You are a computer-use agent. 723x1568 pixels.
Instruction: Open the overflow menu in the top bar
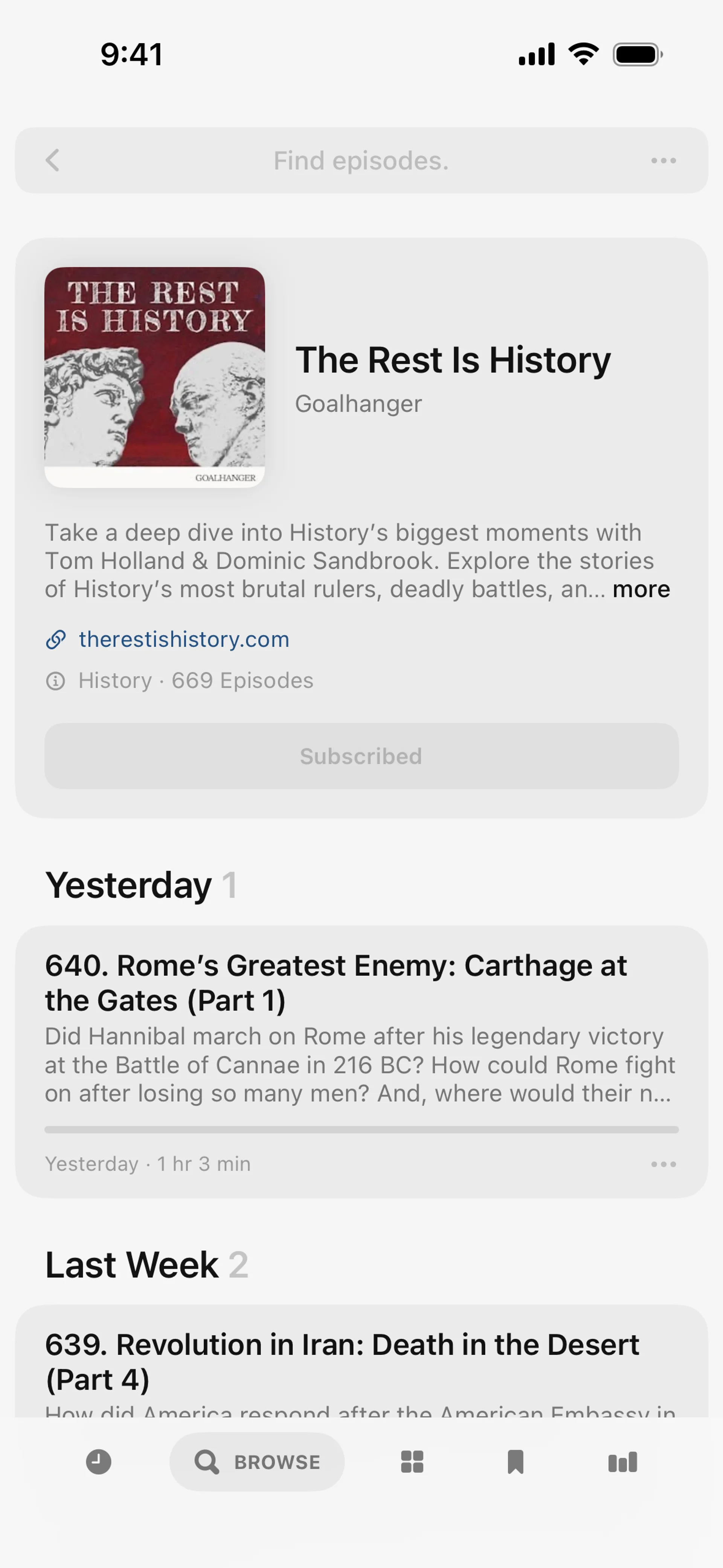[x=664, y=161]
